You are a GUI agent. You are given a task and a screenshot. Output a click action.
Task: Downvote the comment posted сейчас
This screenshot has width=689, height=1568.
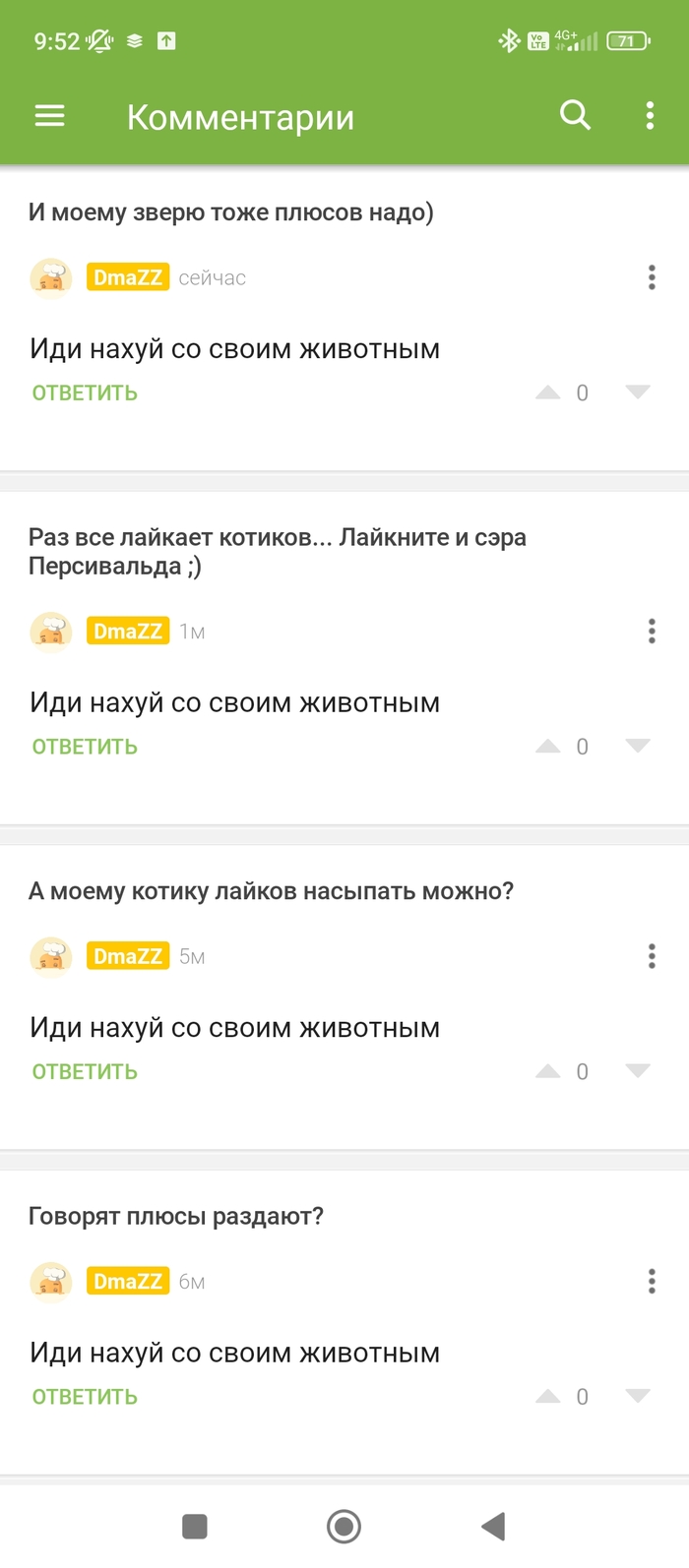pyautogui.click(x=638, y=392)
